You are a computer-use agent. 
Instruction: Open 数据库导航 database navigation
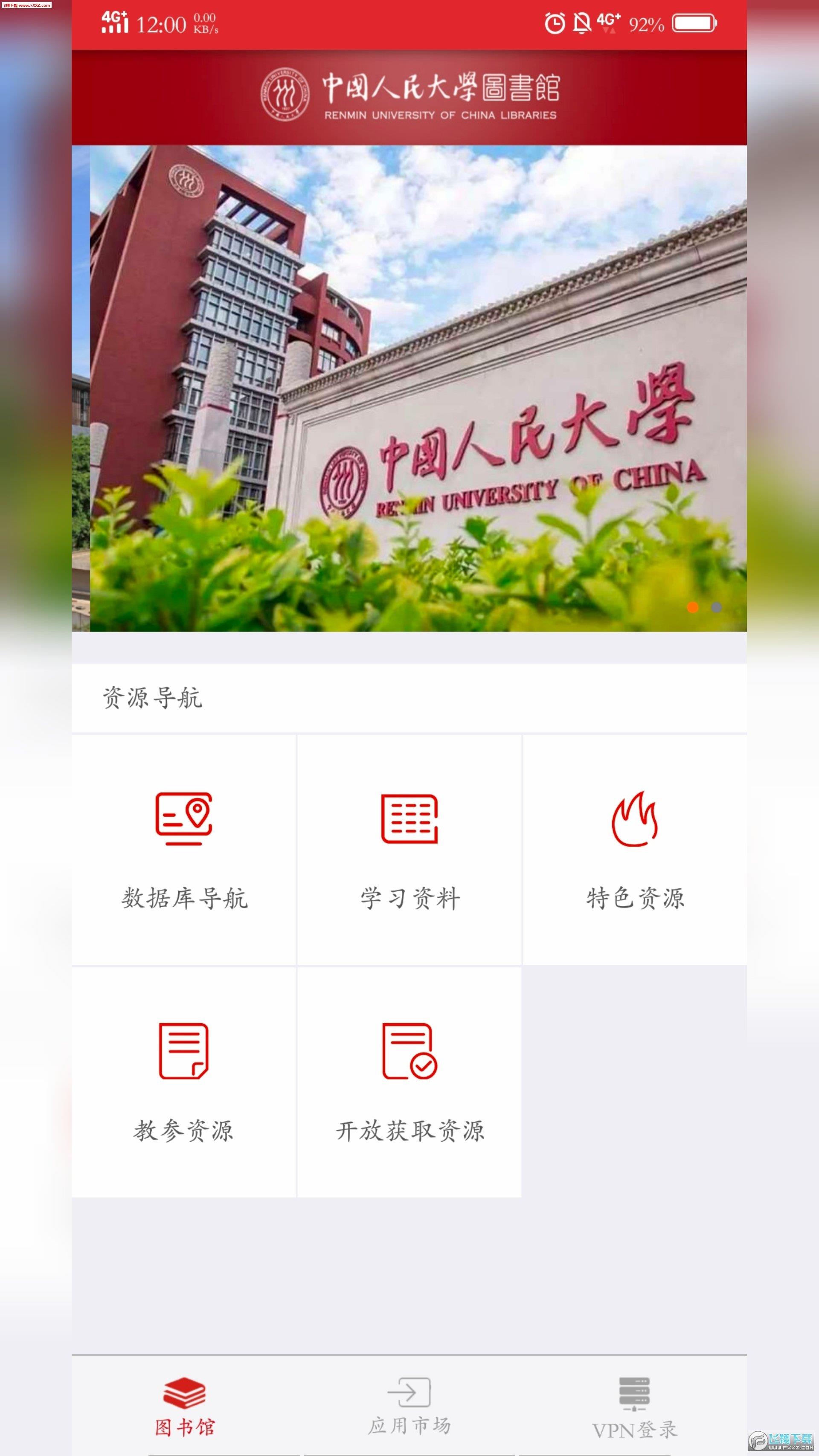(184, 849)
